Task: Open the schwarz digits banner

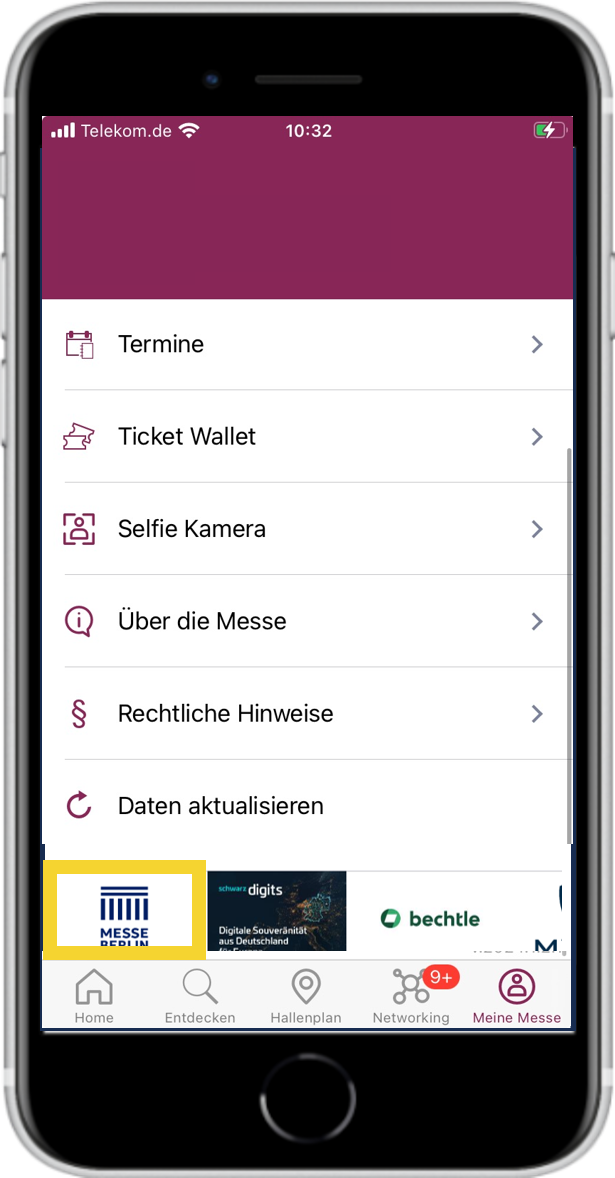Action: click(277, 911)
